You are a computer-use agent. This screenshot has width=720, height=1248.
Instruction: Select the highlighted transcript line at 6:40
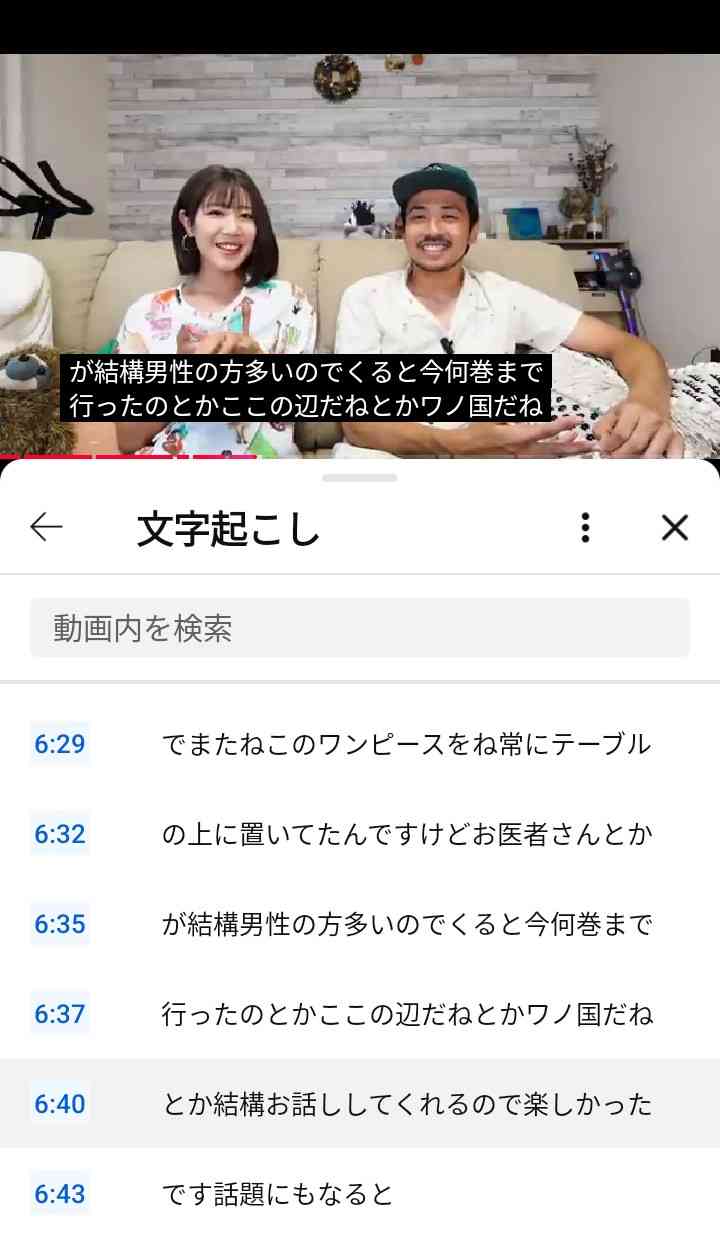pyautogui.click(x=400, y=1105)
